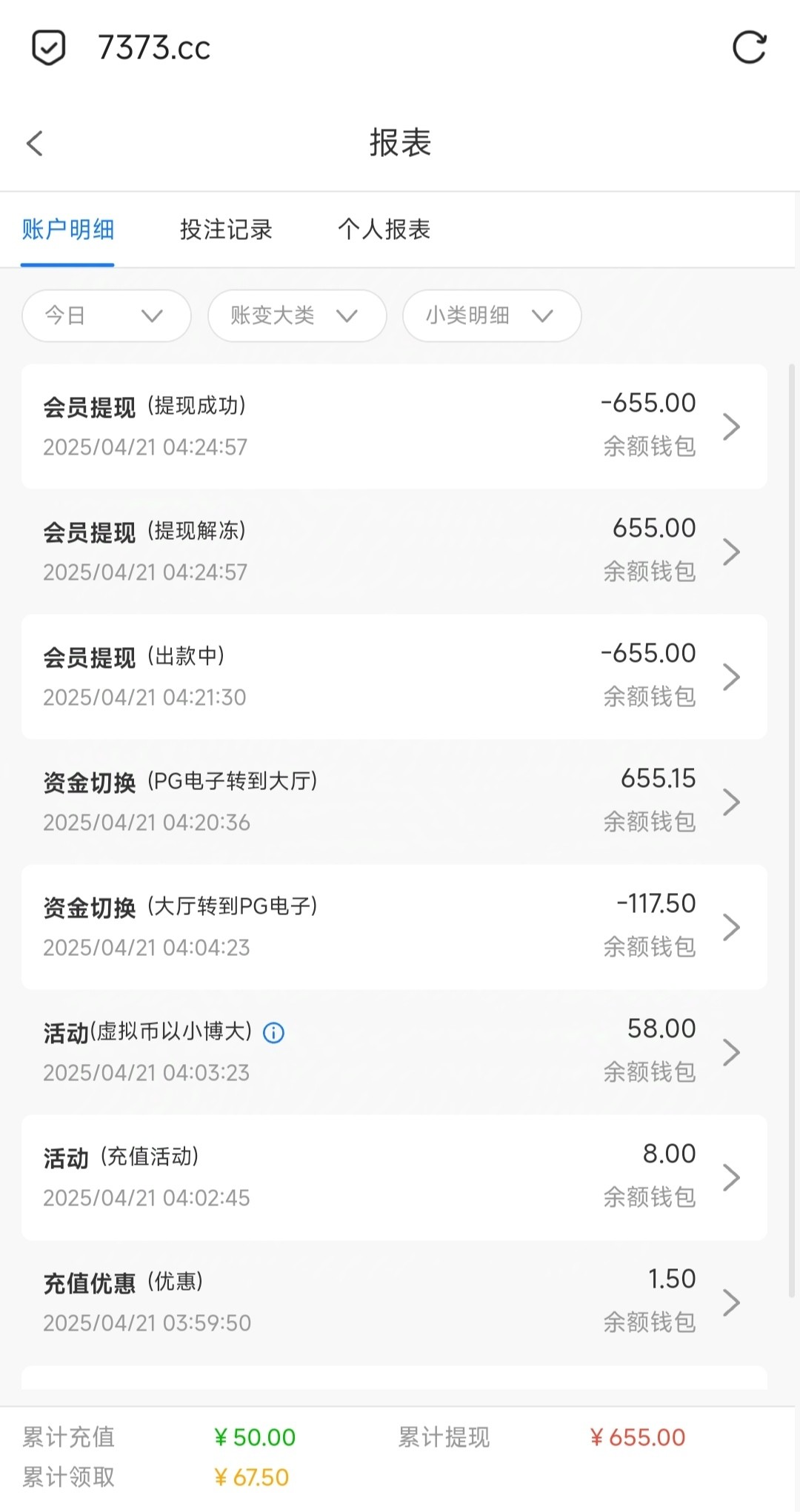Open the 账变大类 category dropdown
This screenshot has height=1512, width=800.
(296, 315)
